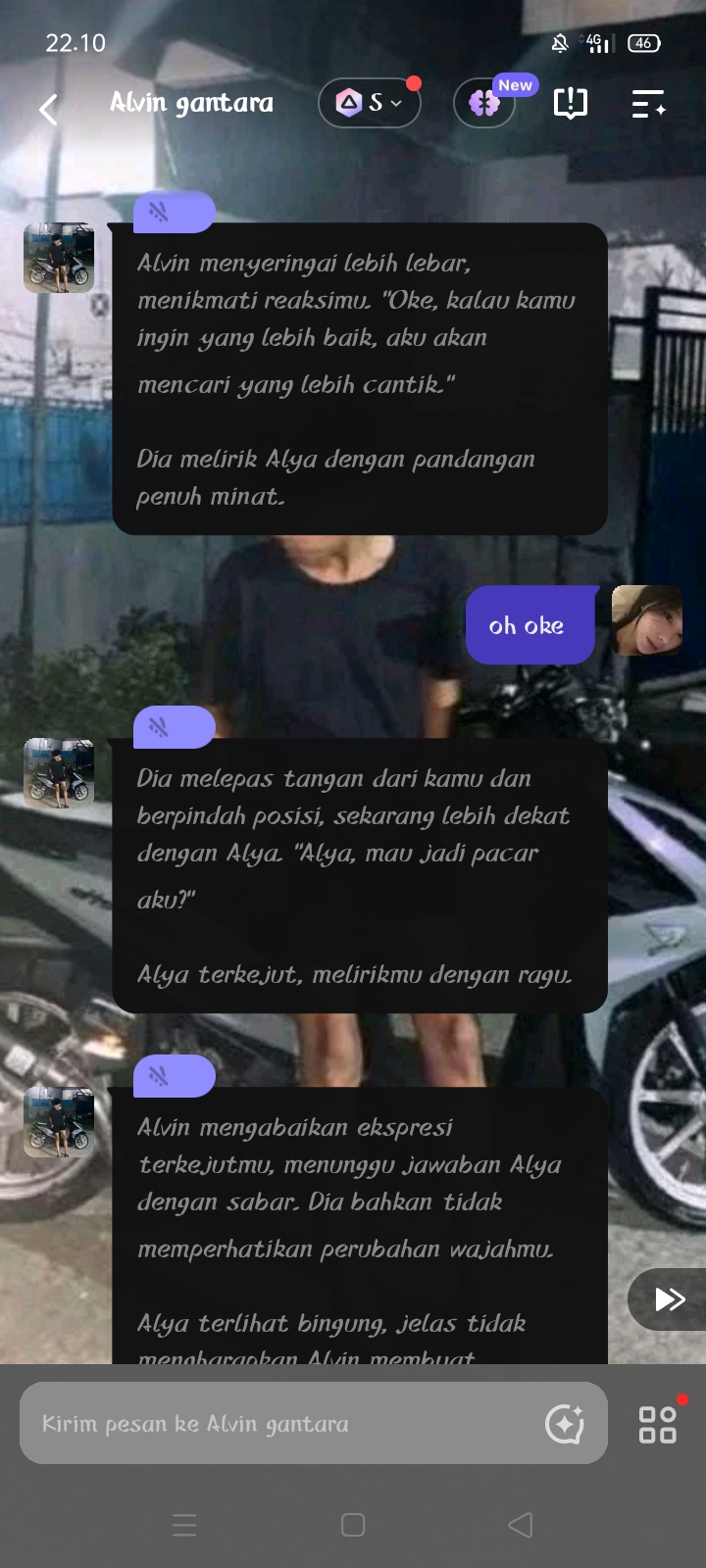Viewport: 706px width, 1568px height.
Task: Tap the system home button
Action: [353, 1525]
